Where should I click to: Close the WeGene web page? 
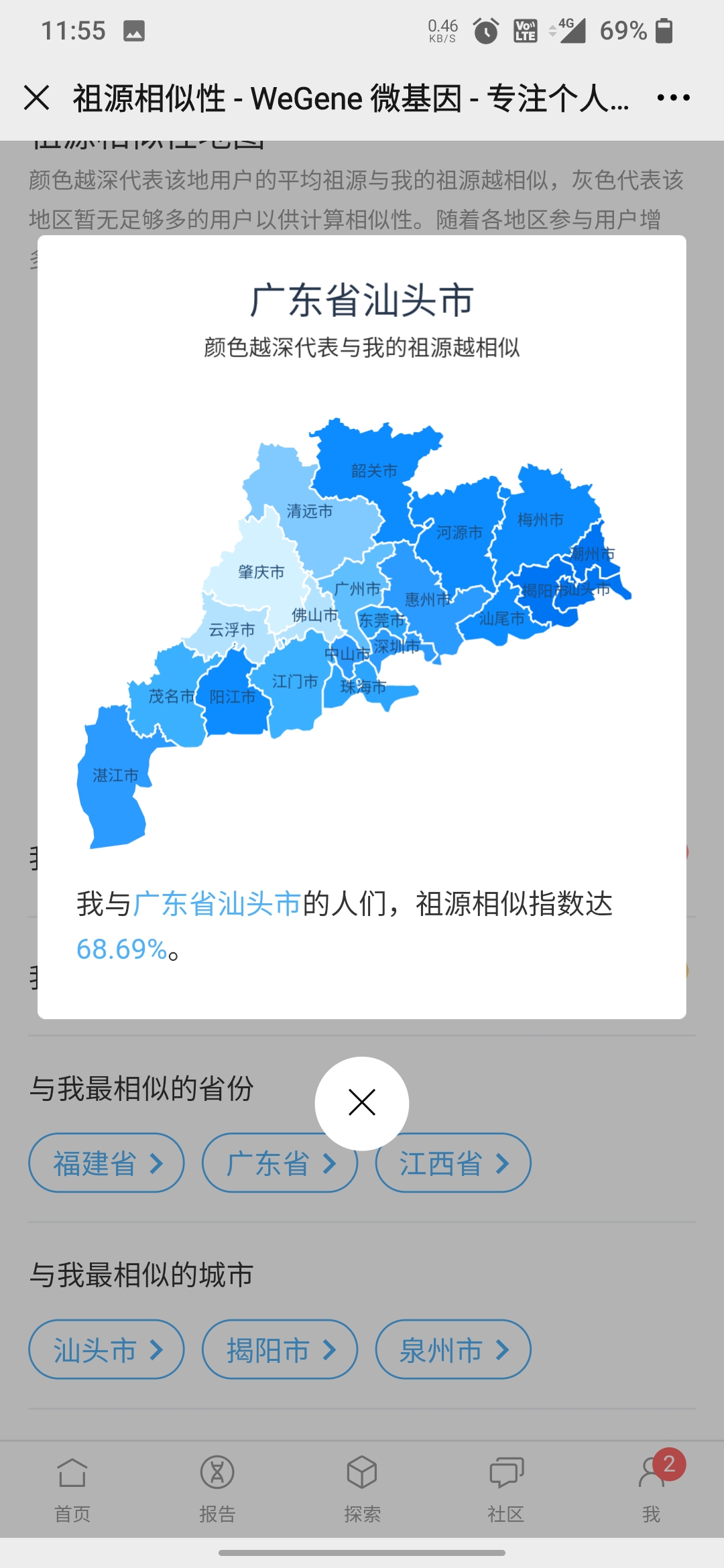37,98
